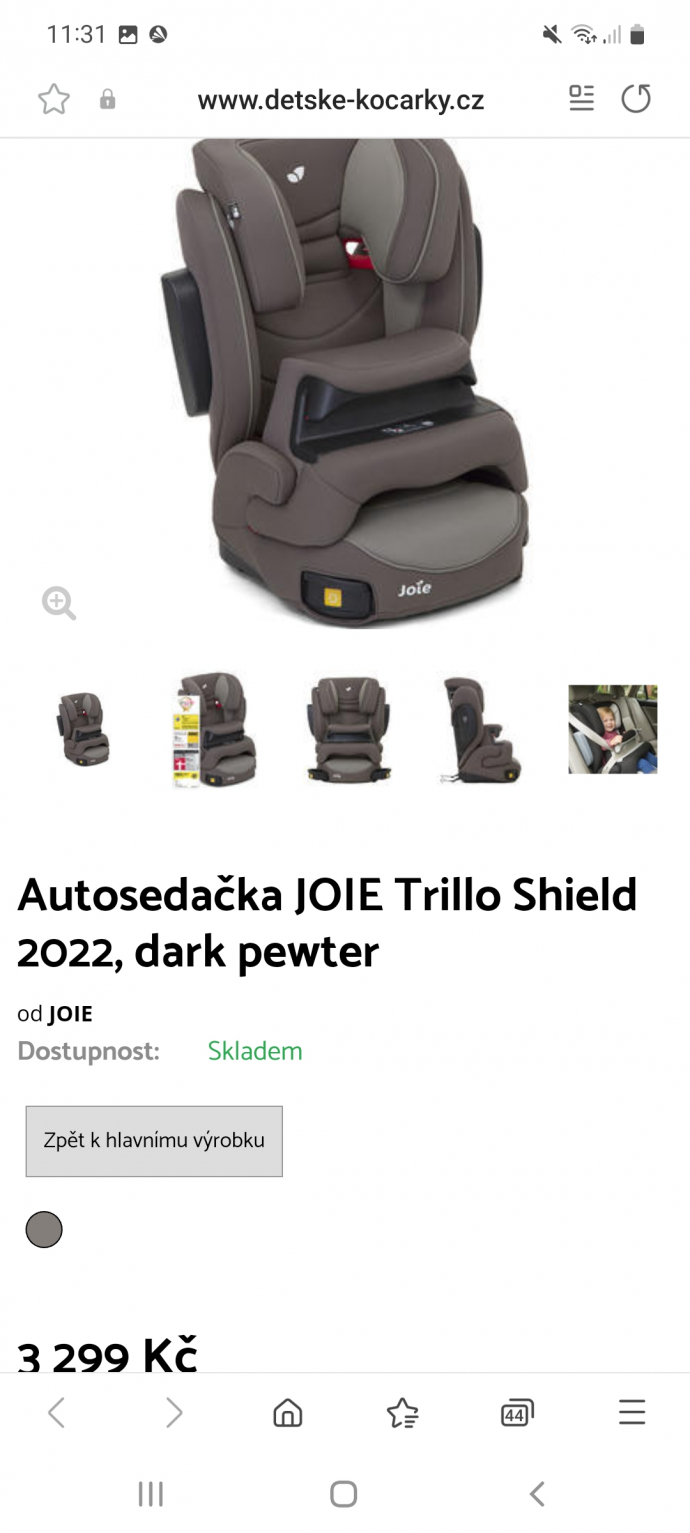
Task: Show the side view thumbnail
Action: (x=481, y=729)
